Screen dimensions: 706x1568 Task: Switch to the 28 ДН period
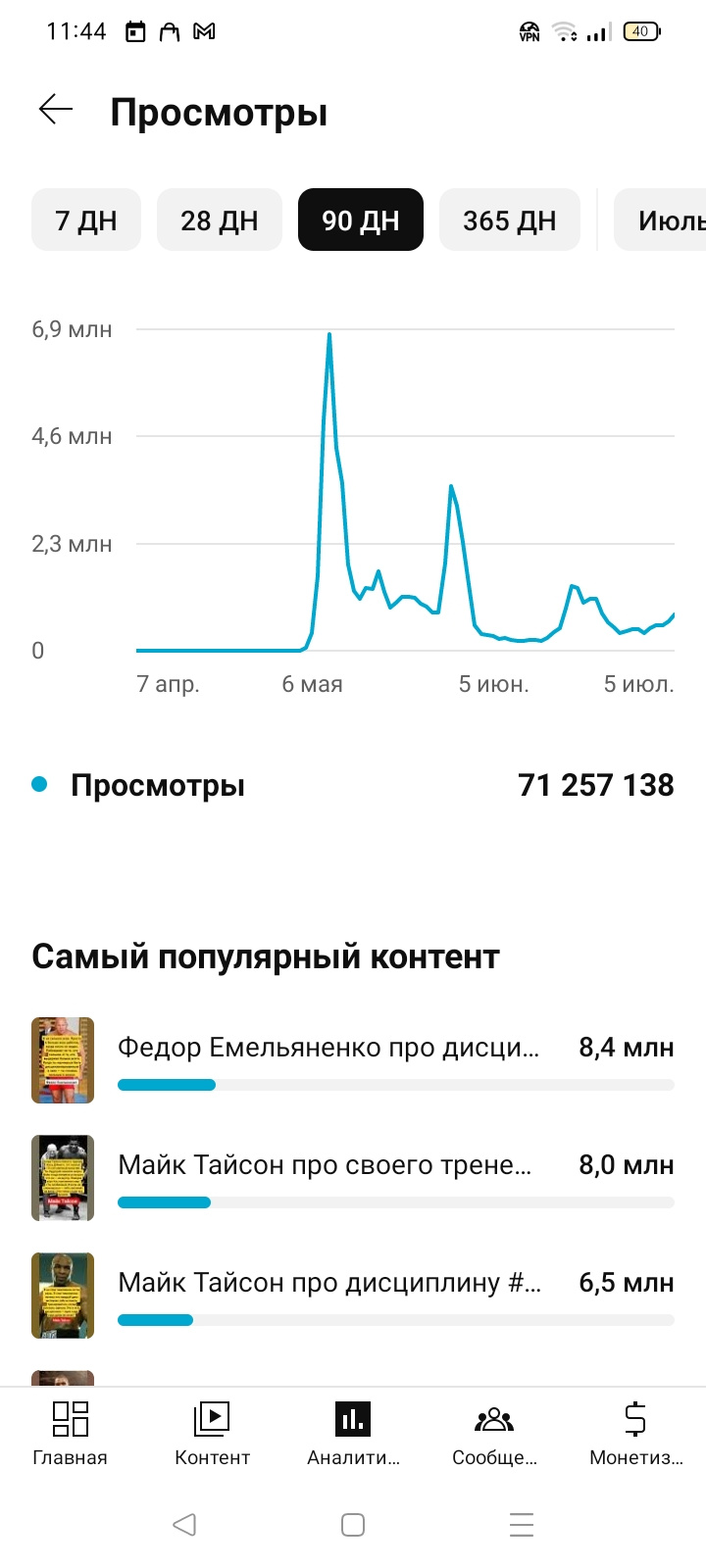pos(220,220)
